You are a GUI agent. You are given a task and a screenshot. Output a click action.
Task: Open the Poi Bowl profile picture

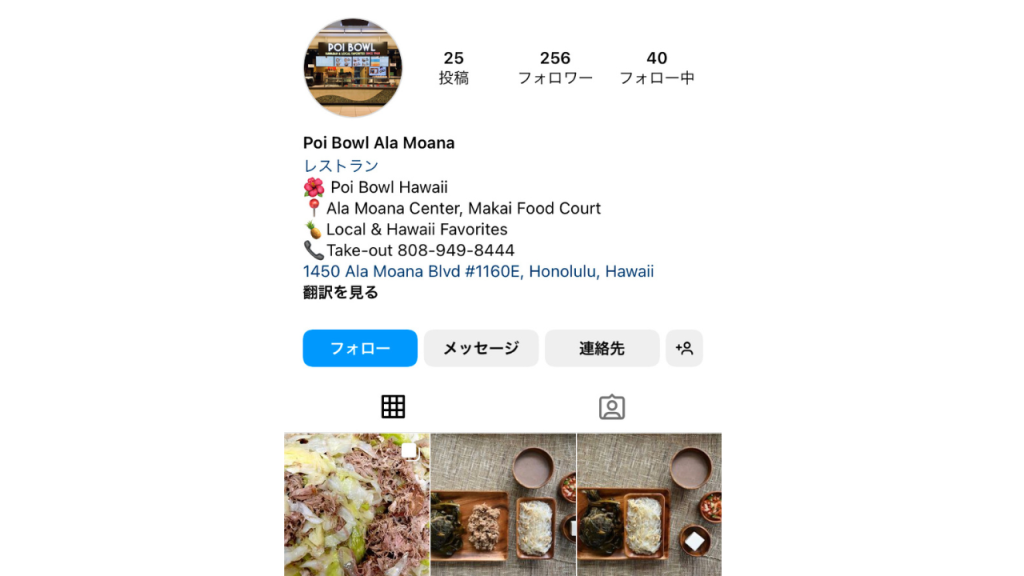(353, 68)
